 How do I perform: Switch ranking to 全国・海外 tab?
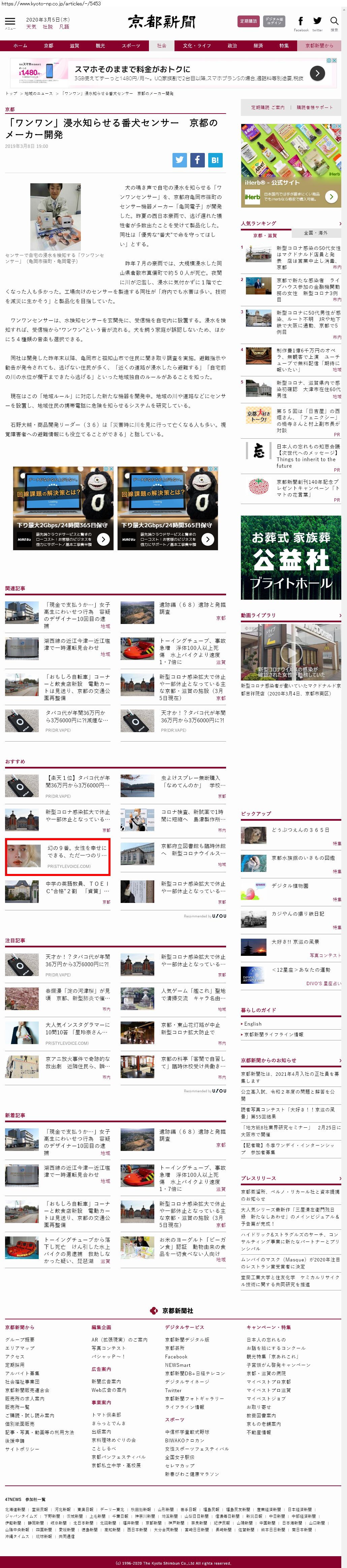(315, 233)
